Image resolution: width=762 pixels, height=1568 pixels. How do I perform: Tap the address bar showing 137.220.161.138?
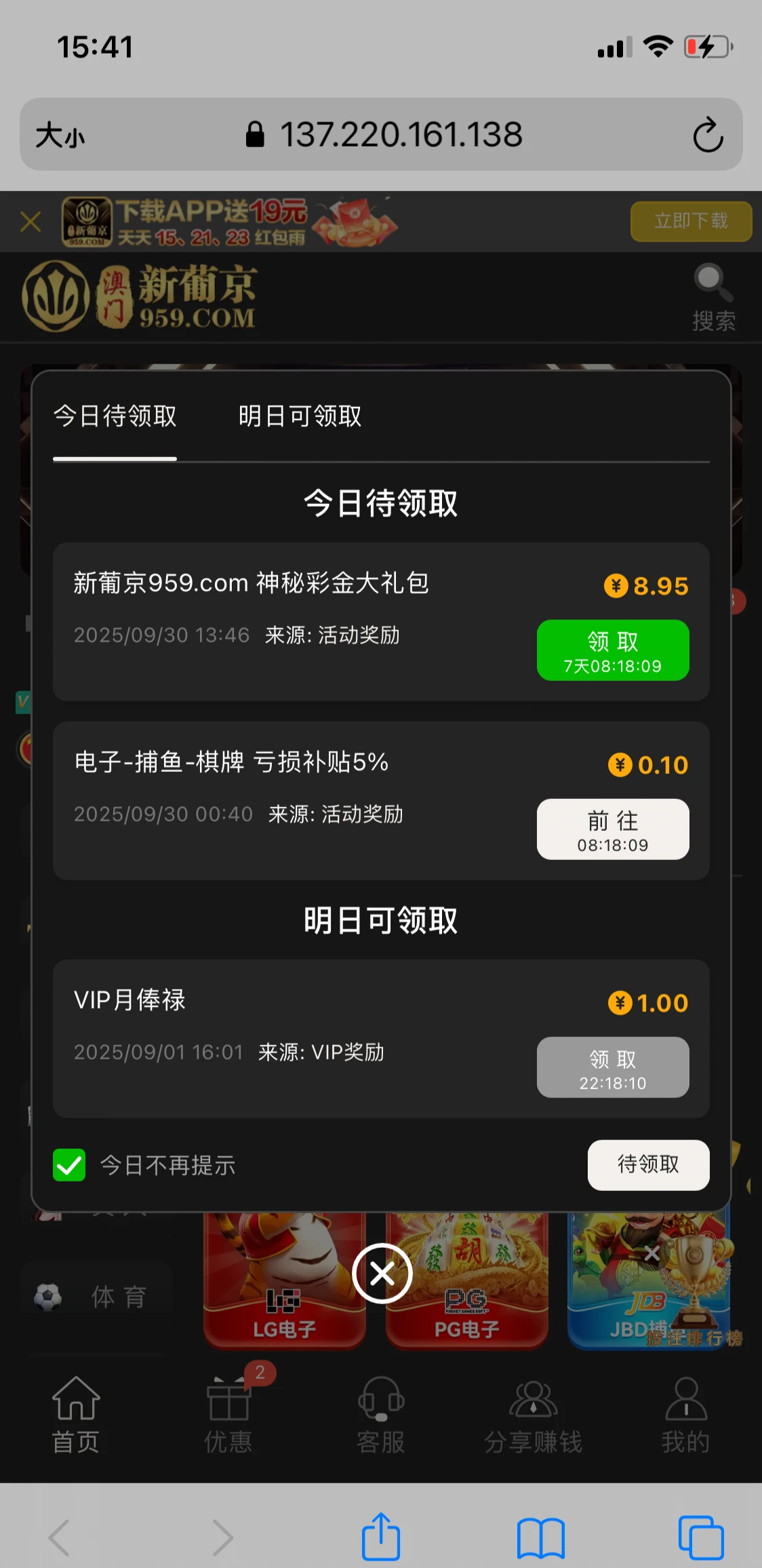pos(400,135)
